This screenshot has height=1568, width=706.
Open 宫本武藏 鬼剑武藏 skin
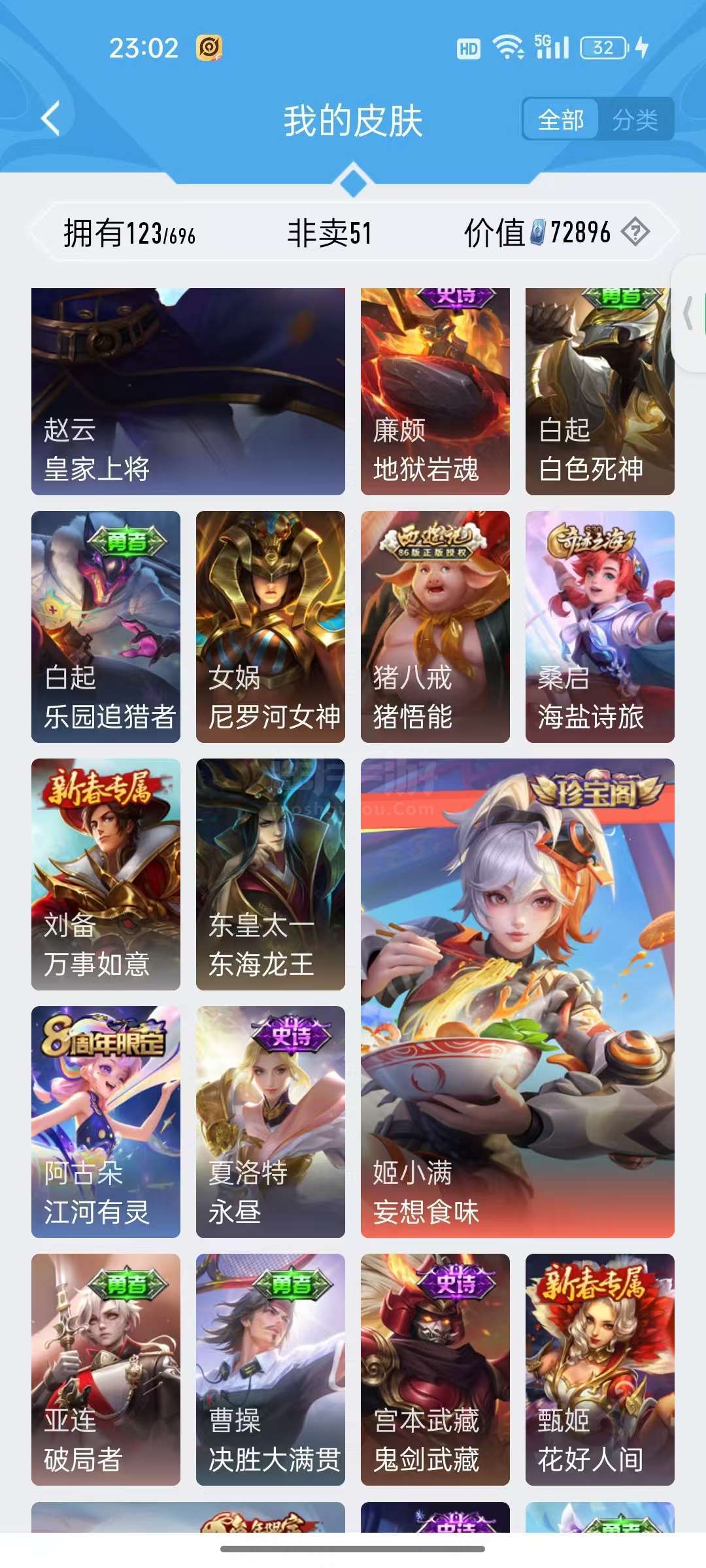pyautogui.click(x=435, y=1369)
